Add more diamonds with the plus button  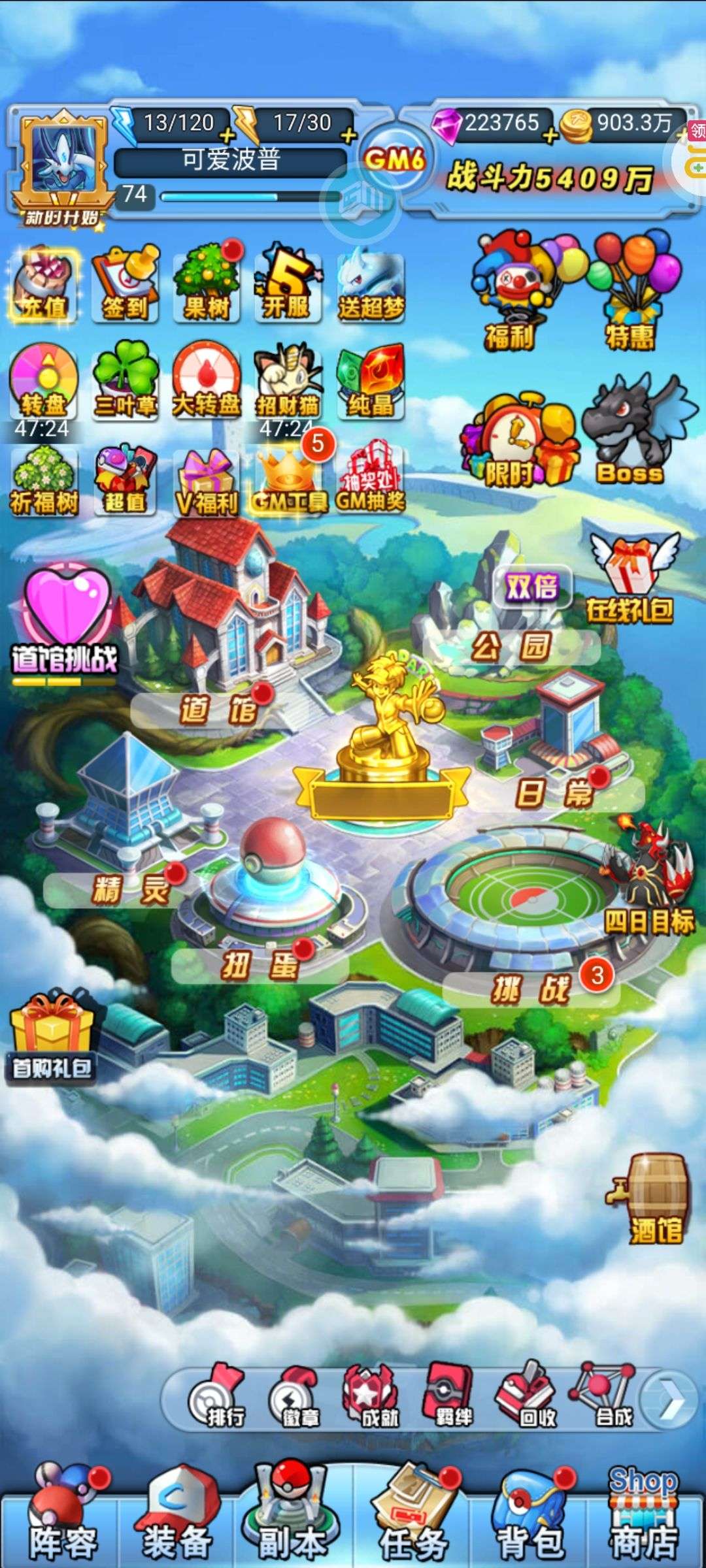(x=551, y=135)
